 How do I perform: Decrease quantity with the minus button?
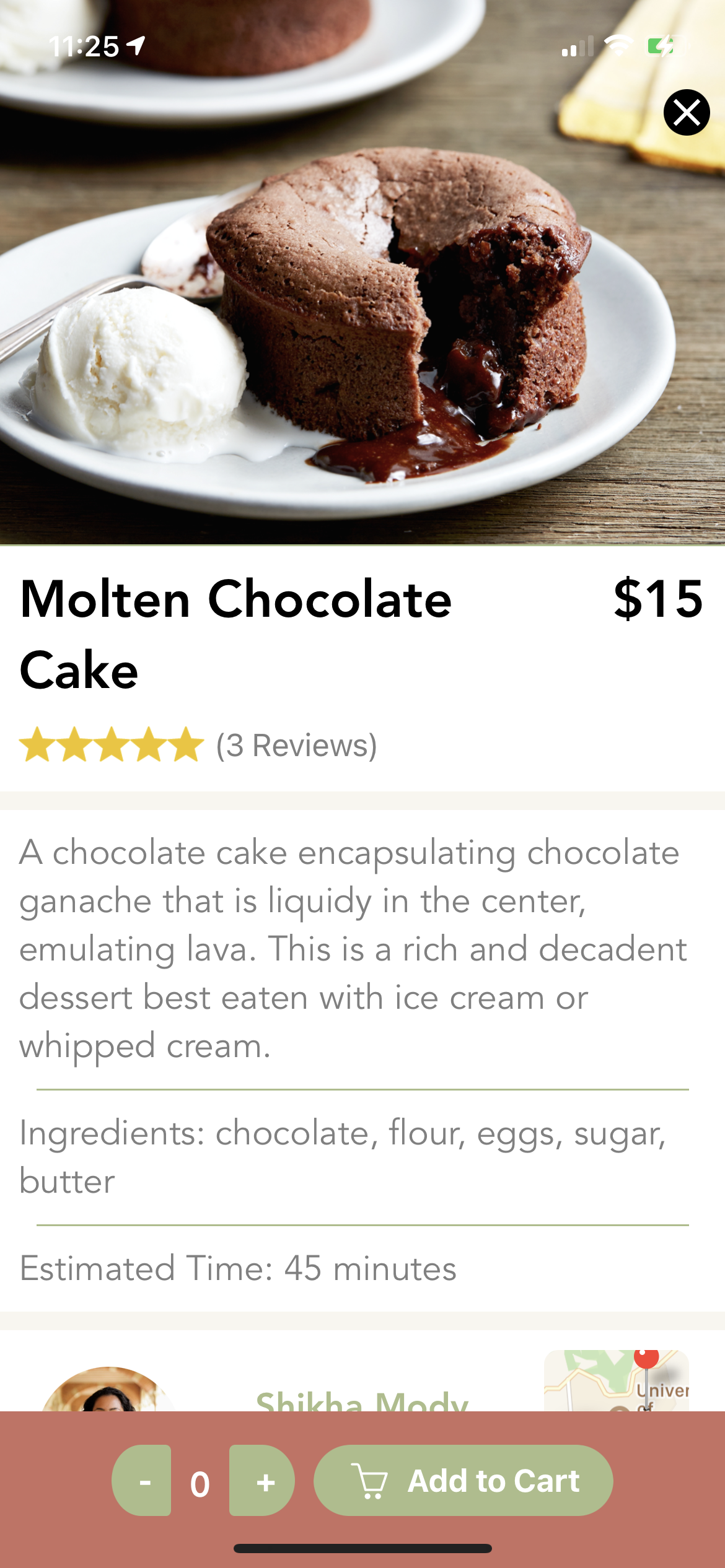(x=142, y=1480)
